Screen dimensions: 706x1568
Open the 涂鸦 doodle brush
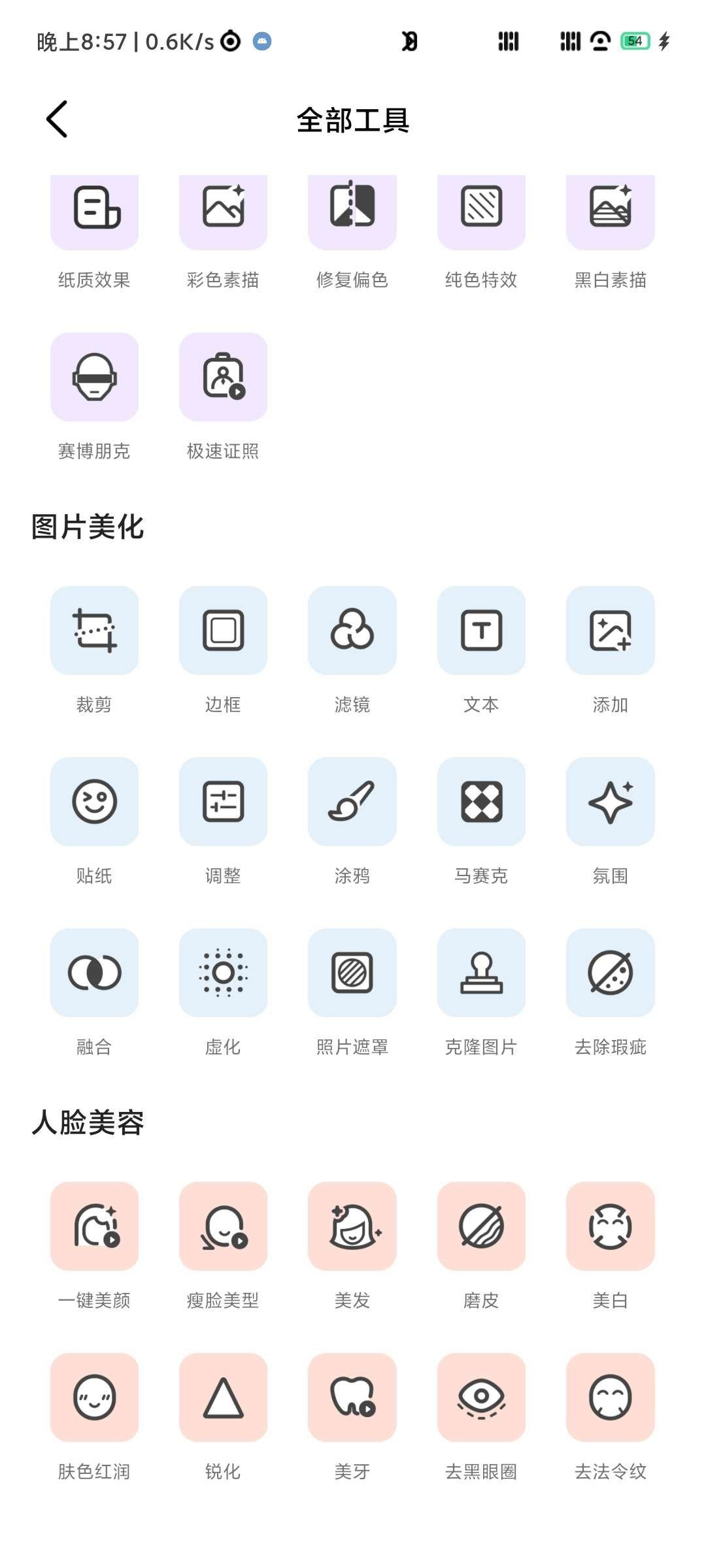coord(352,802)
